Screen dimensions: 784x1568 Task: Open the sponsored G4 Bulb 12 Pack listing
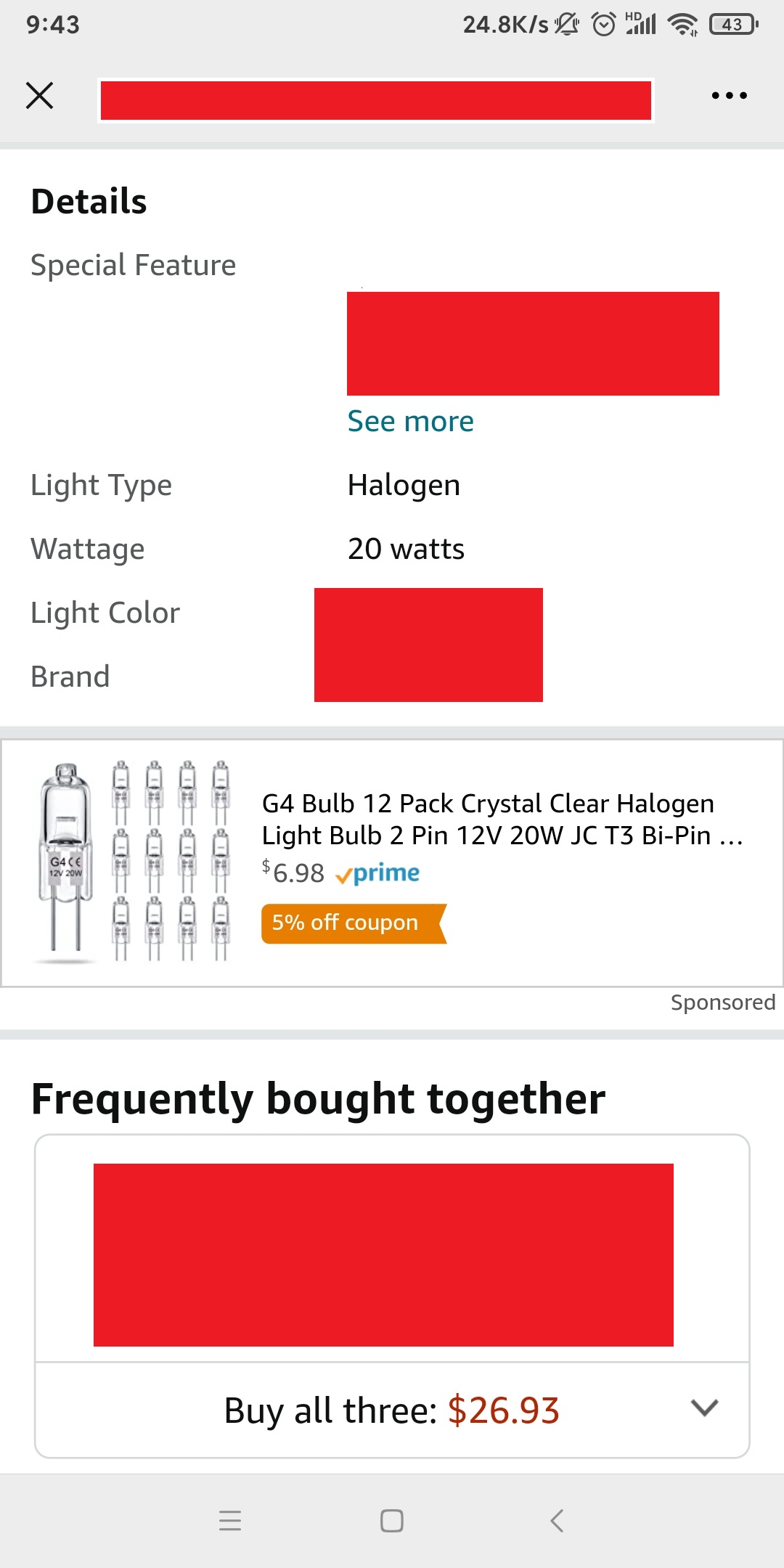pos(392,863)
